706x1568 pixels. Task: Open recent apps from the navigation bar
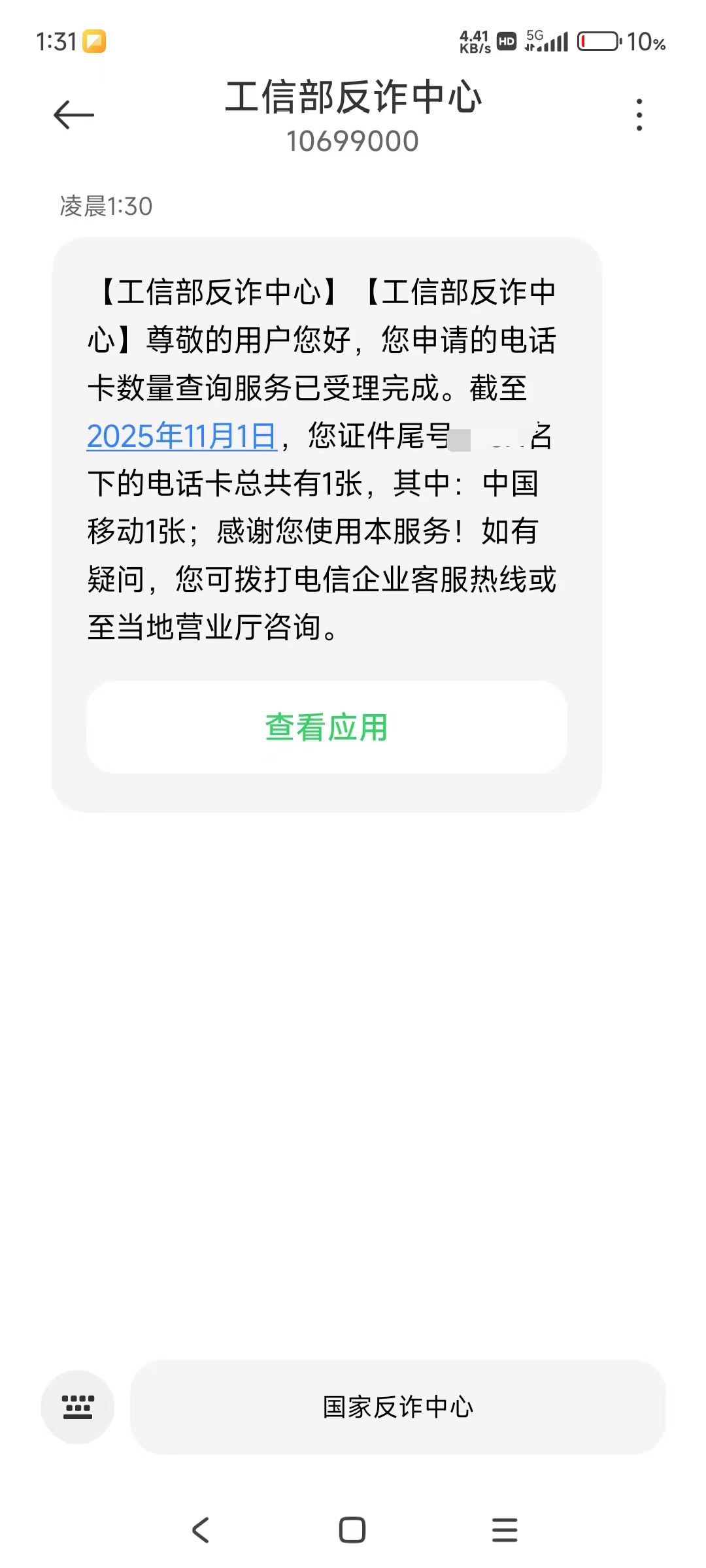[504, 1529]
